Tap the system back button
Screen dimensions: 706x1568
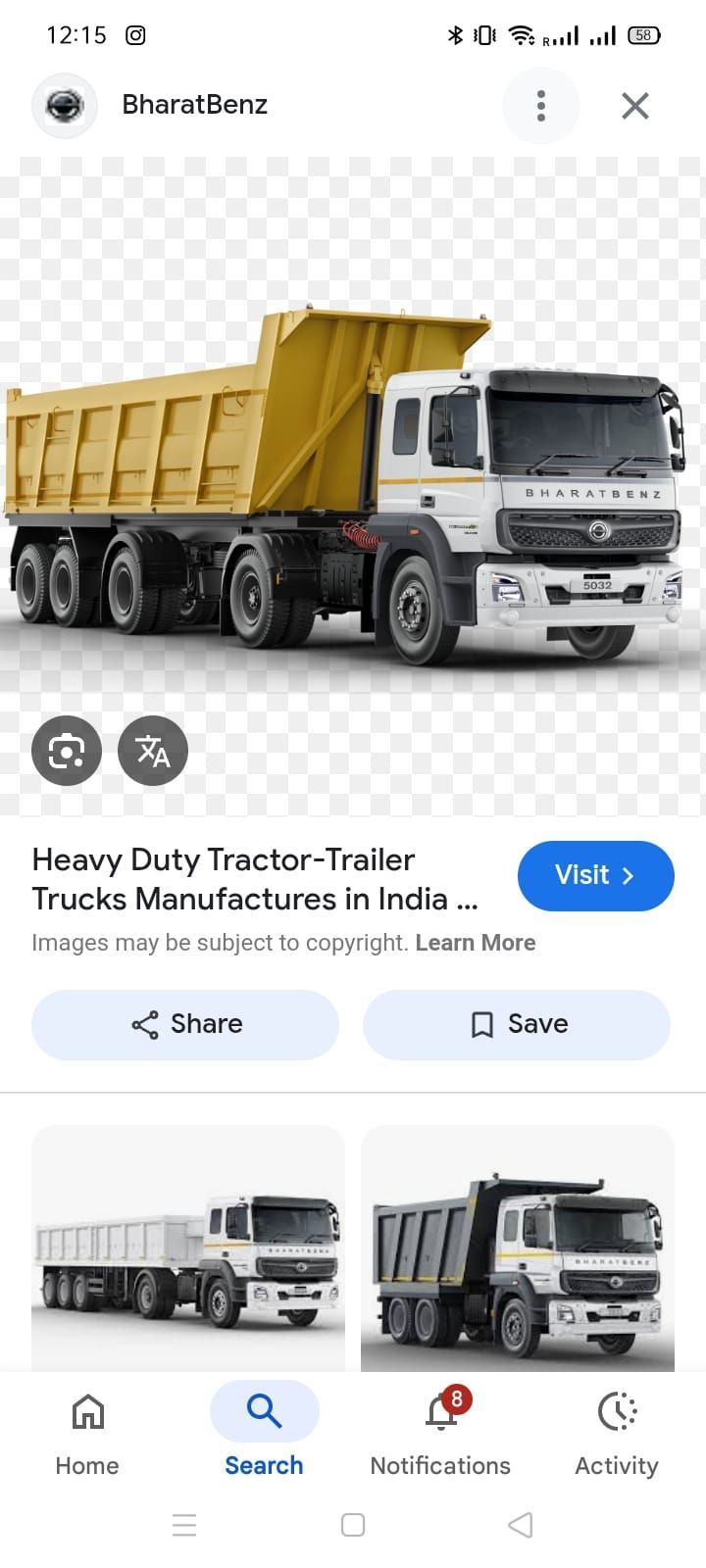[x=521, y=1525]
